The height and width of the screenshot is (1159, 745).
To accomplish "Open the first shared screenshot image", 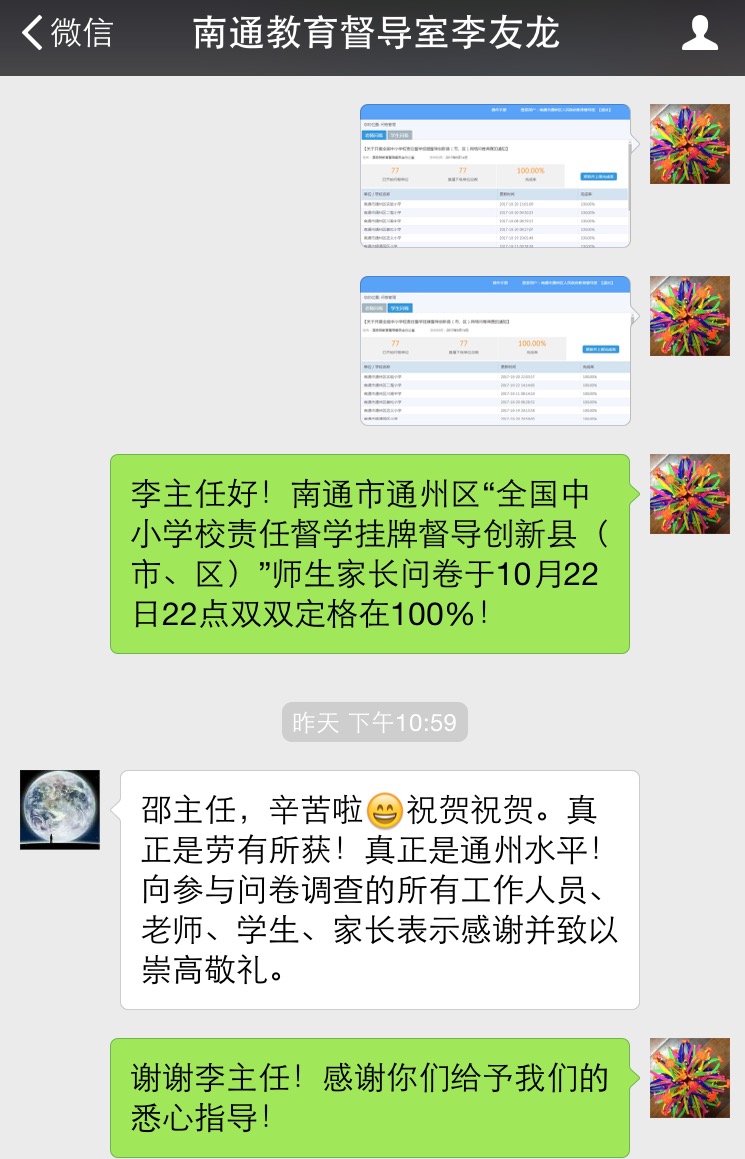I will [495, 175].
